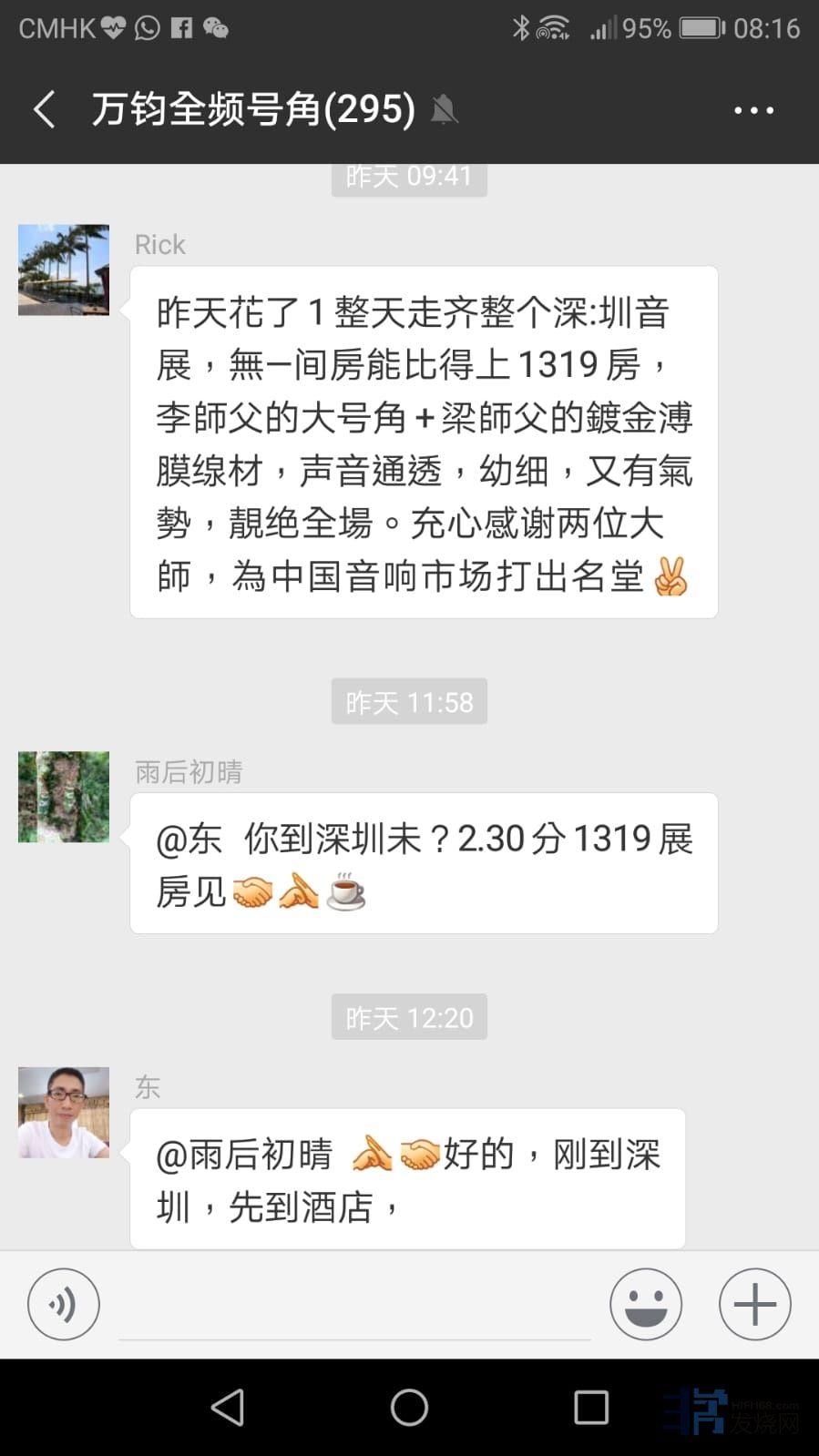The width and height of the screenshot is (819, 1456).
Task: Open recent apps from the navigation bar
Action: tap(591, 1407)
